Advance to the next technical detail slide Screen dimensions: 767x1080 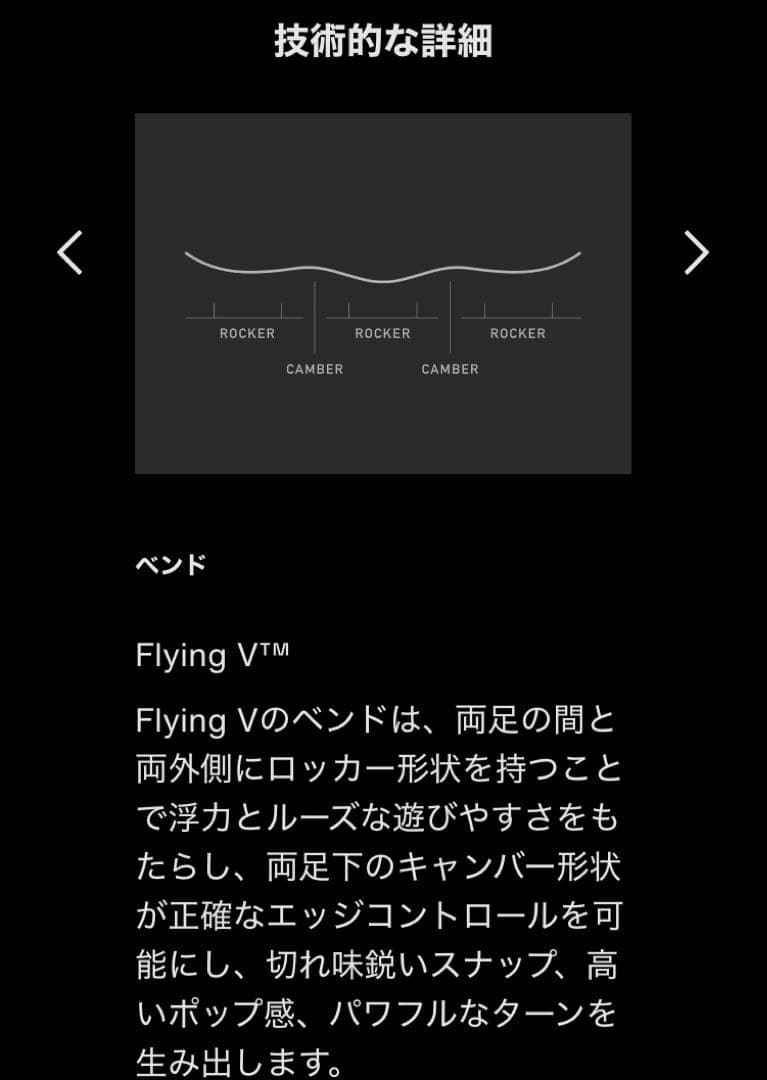tap(696, 252)
